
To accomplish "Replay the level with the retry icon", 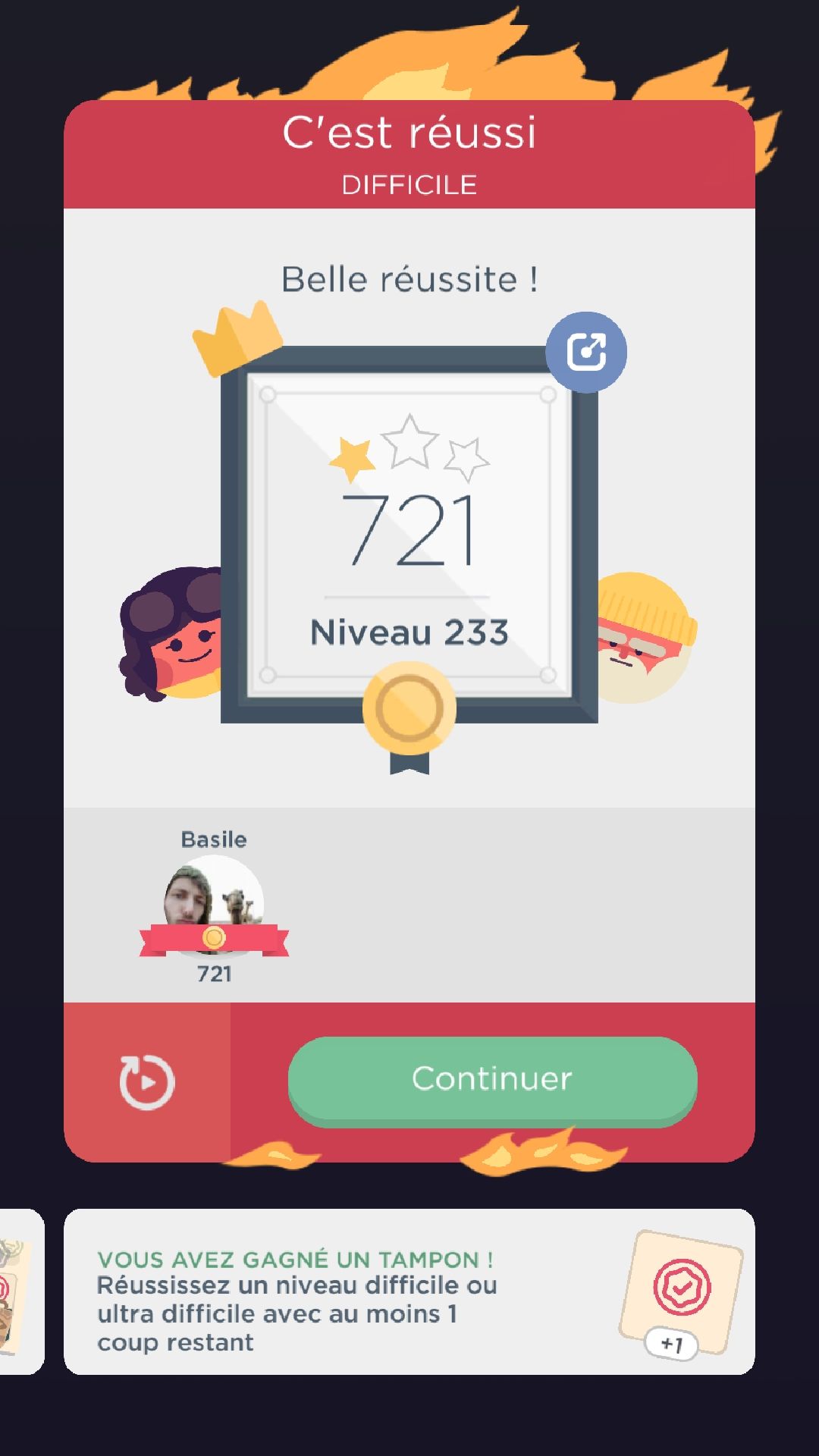I will click(147, 1082).
